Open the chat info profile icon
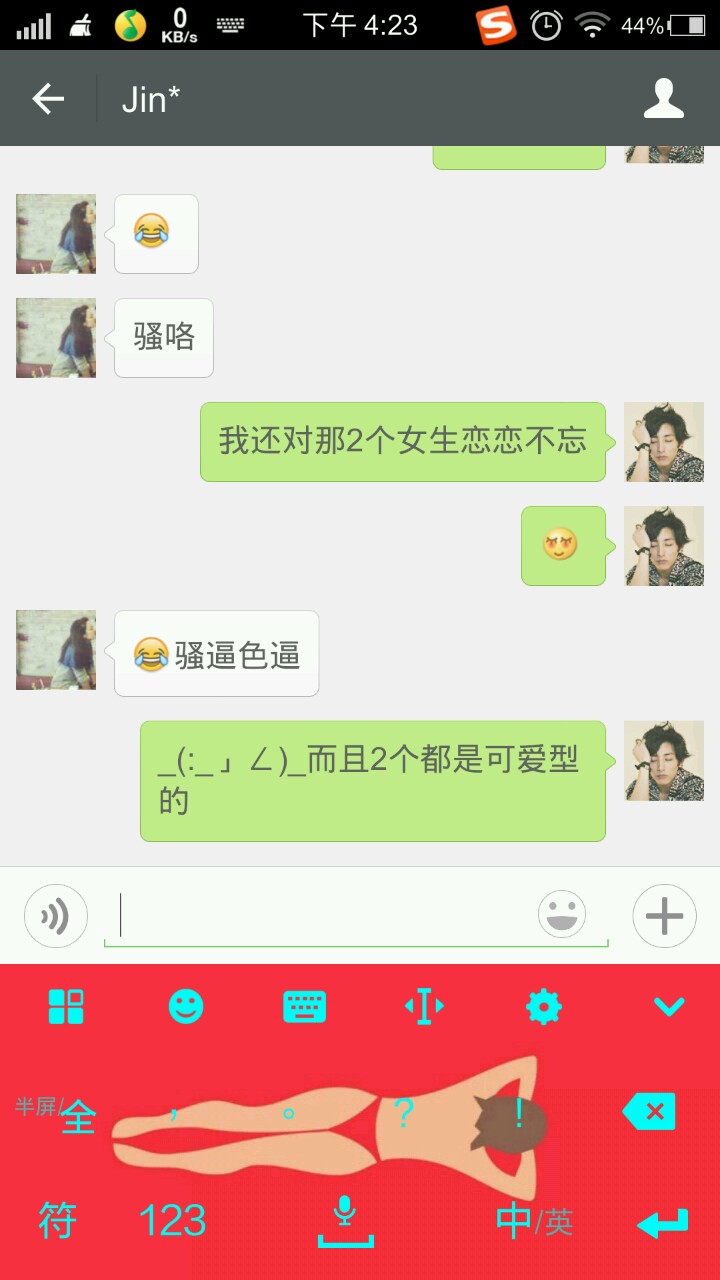The height and width of the screenshot is (1280, 720). point(663,99)
